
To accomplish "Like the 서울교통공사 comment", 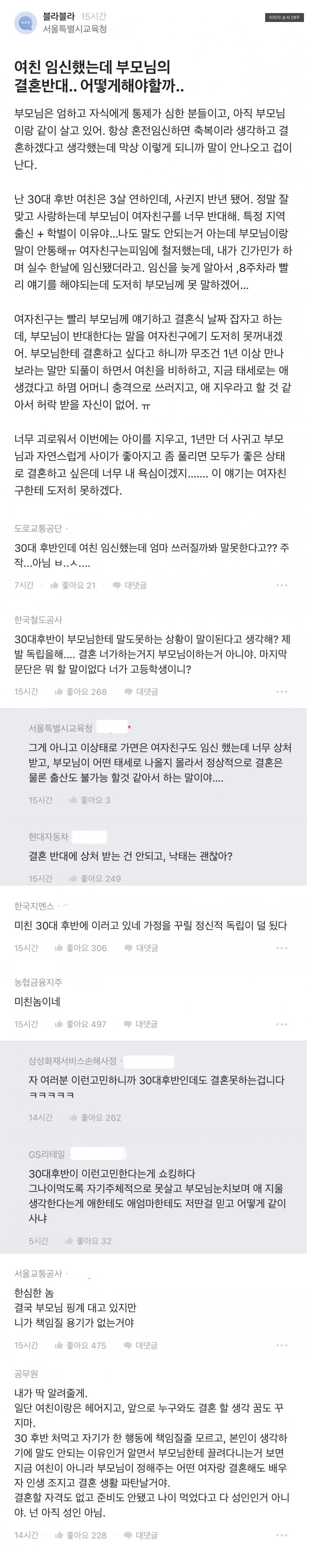I will coord(80,1345).
